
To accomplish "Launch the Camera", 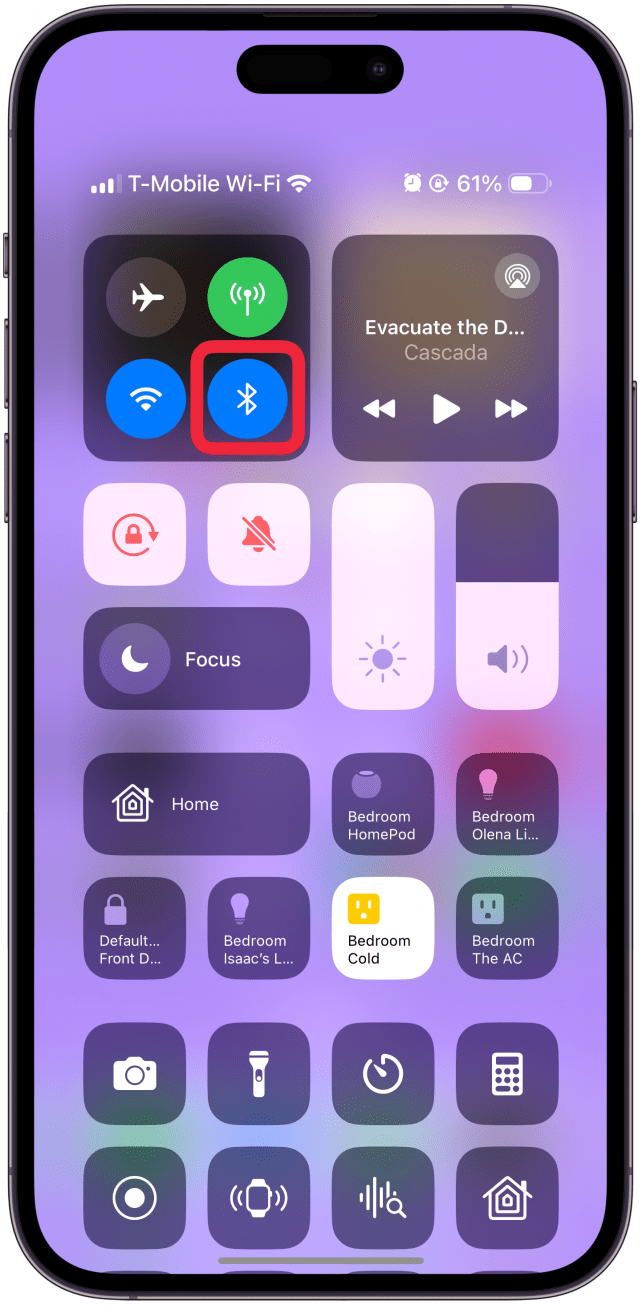I will click(135, 1074).
